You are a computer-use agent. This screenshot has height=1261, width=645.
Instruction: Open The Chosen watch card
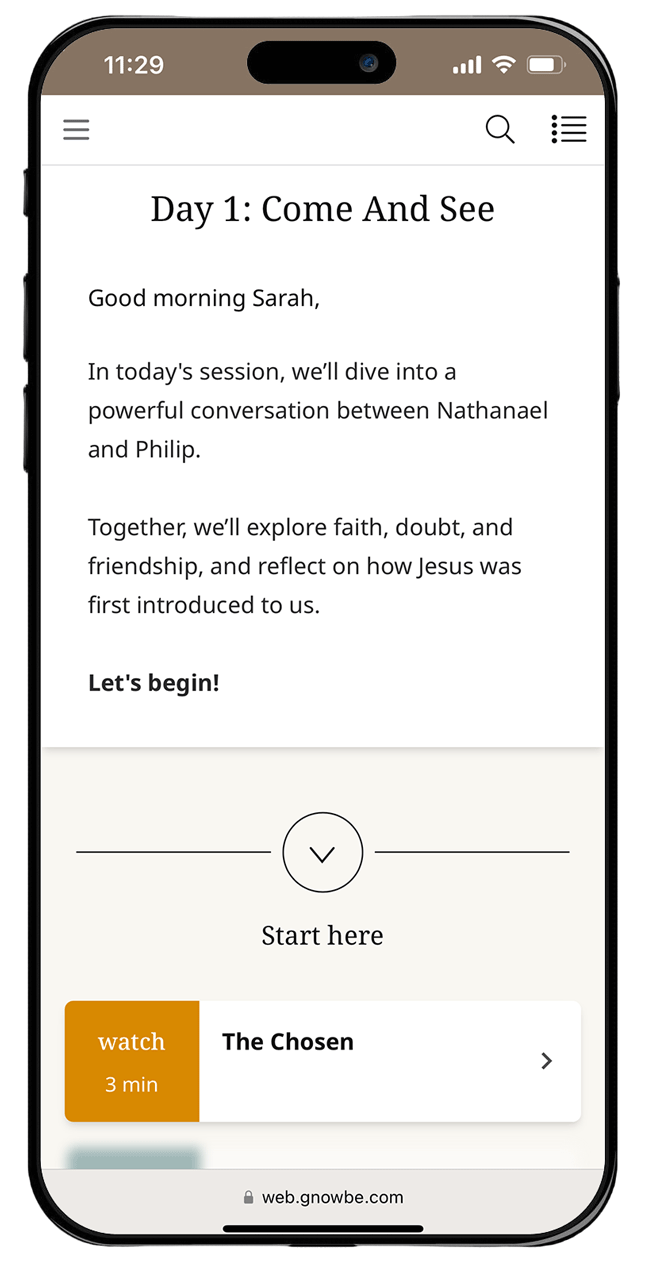pyautogui.click(x=322, y=1061)
